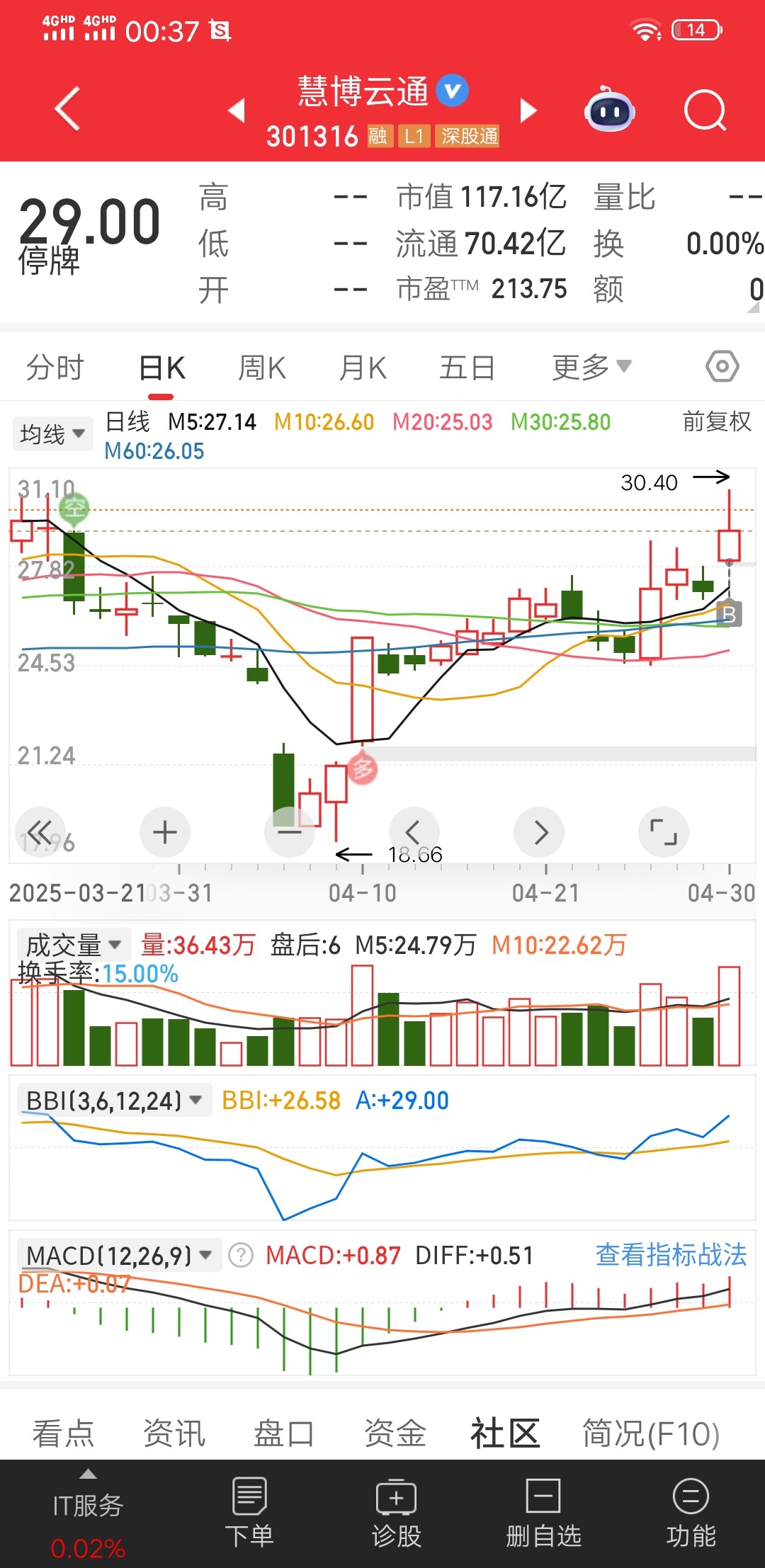Switch to the 分时 chart tab

(55, 368)
